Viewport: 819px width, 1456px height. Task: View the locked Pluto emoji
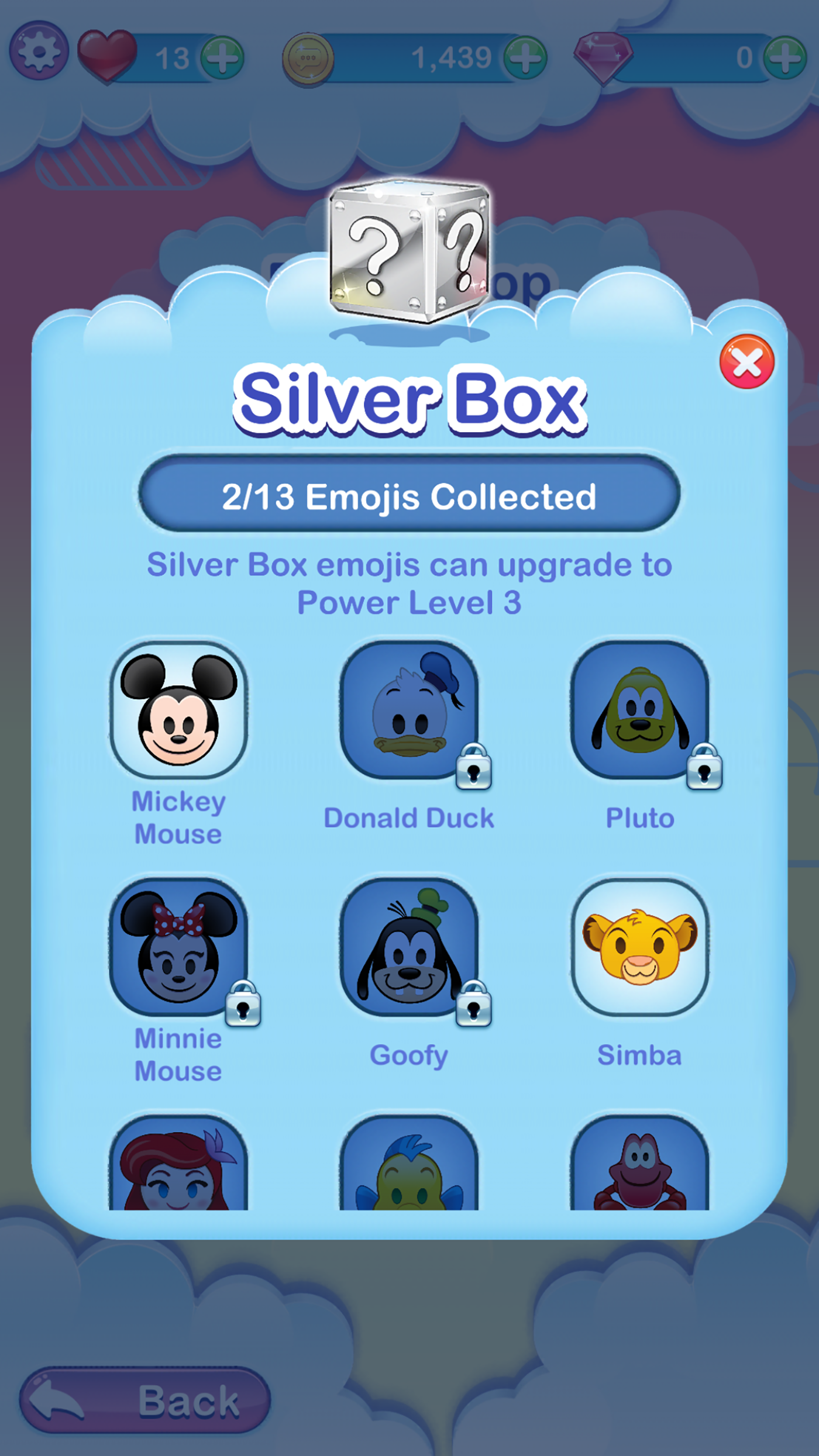[x=639, y=710]
